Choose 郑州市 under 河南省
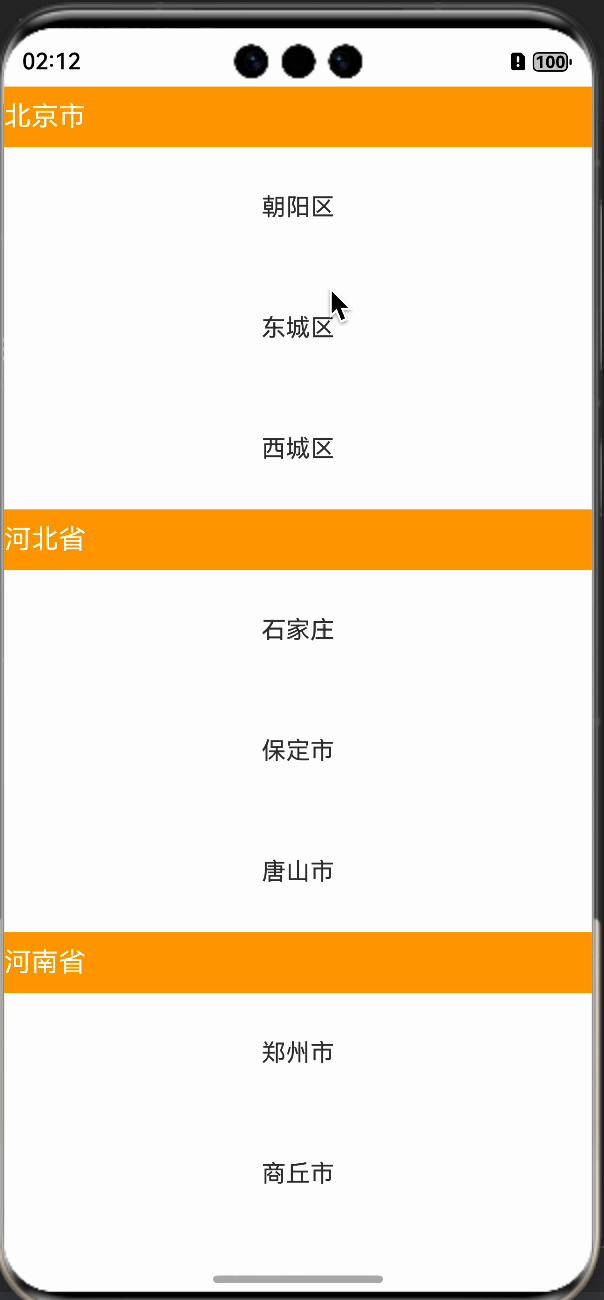This screenshot has height=1300, width=604. [x=297, y=1053]
